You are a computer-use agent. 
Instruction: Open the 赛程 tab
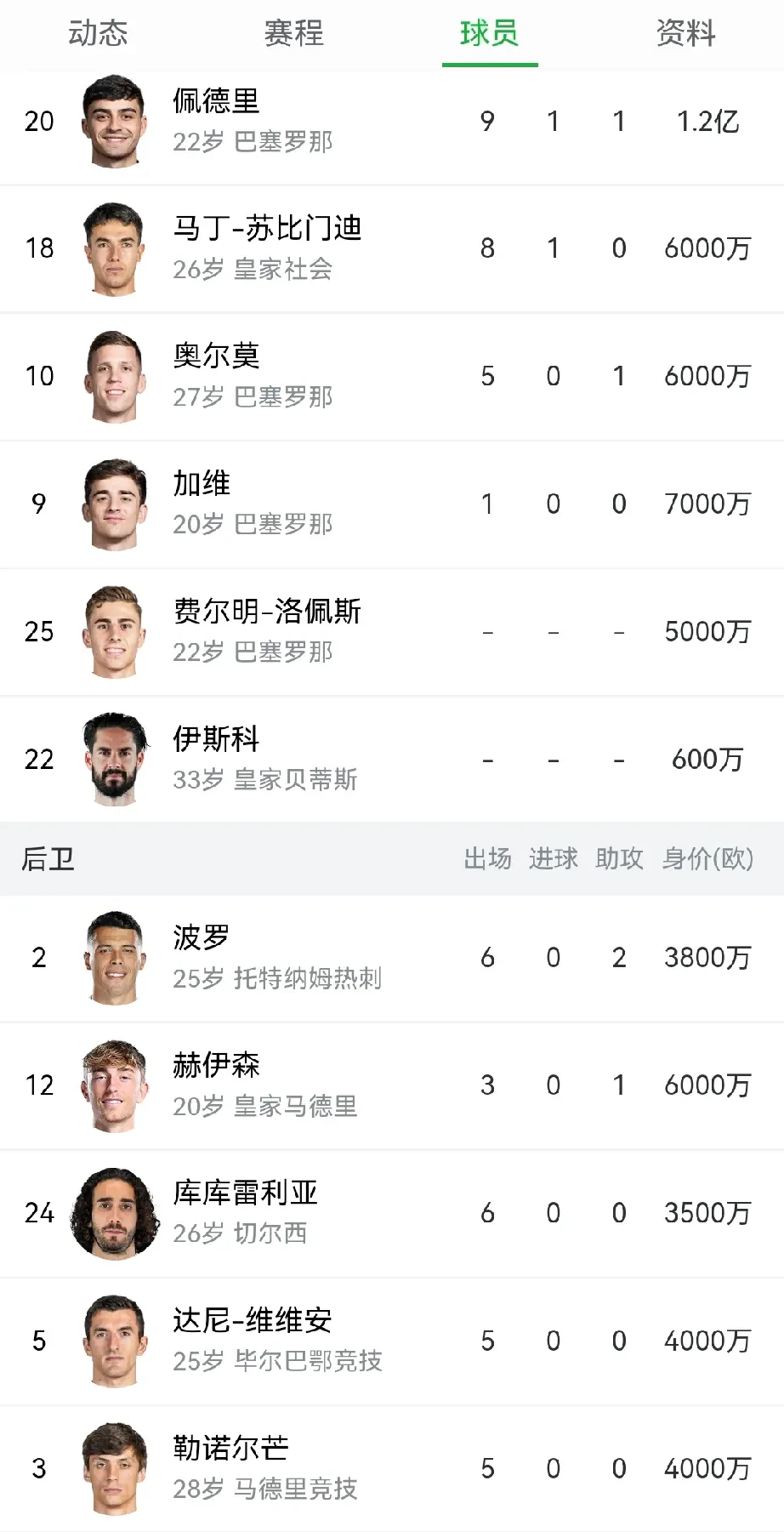(293, 34)
